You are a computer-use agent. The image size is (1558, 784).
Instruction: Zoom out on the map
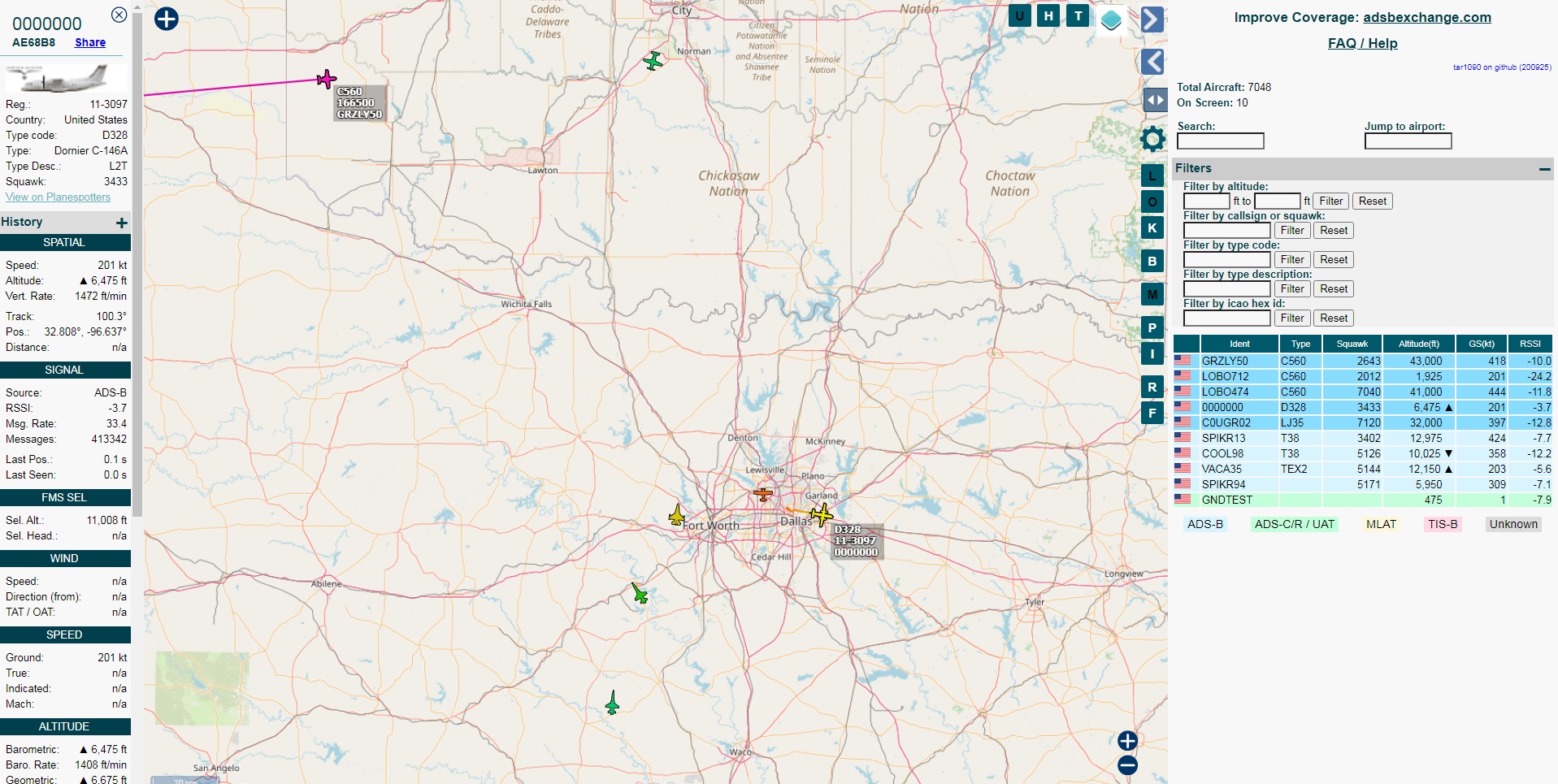tap(1127, 765)
